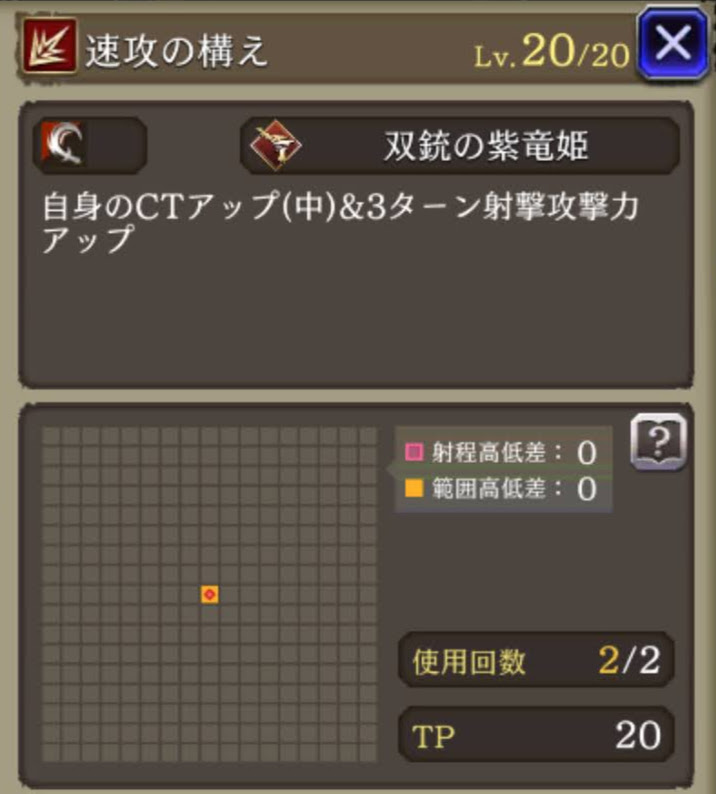Open the range help question mark
716x794 pixels.
tap(658, 441)
